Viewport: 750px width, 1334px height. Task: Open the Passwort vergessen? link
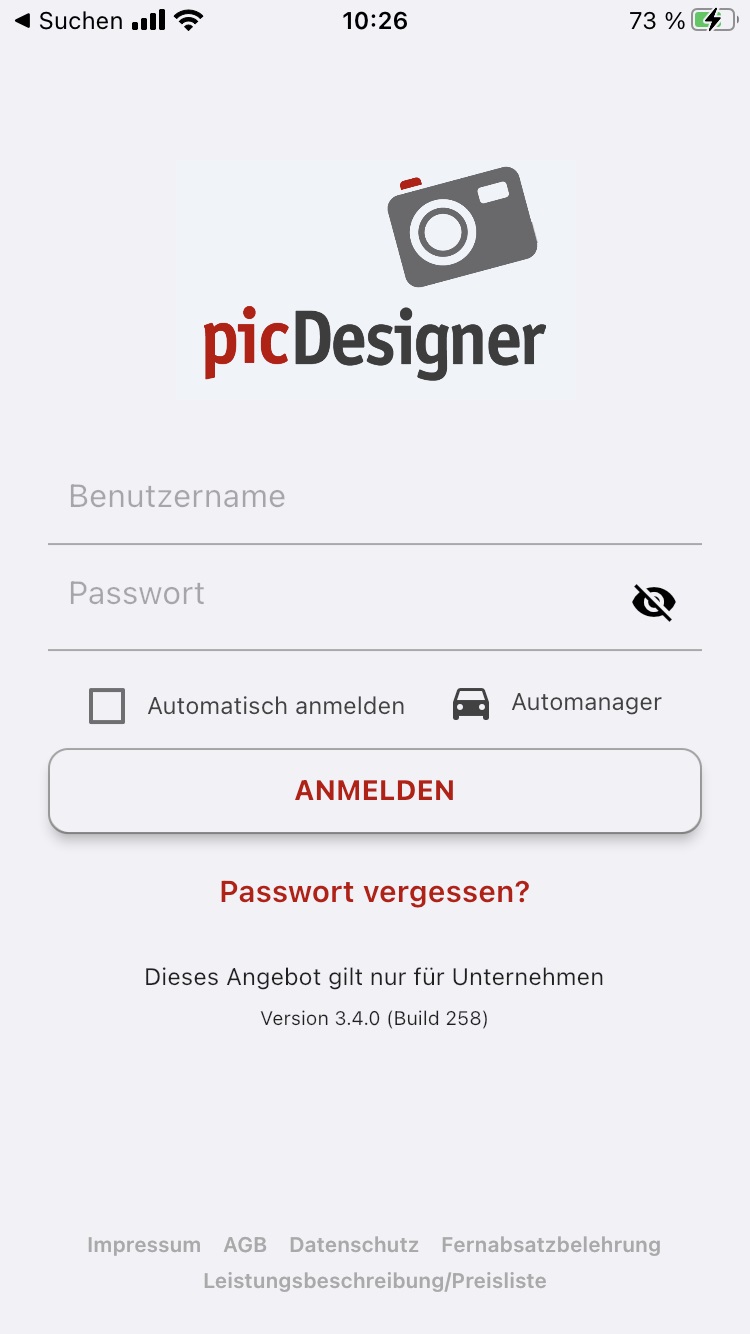pos(375,891)
